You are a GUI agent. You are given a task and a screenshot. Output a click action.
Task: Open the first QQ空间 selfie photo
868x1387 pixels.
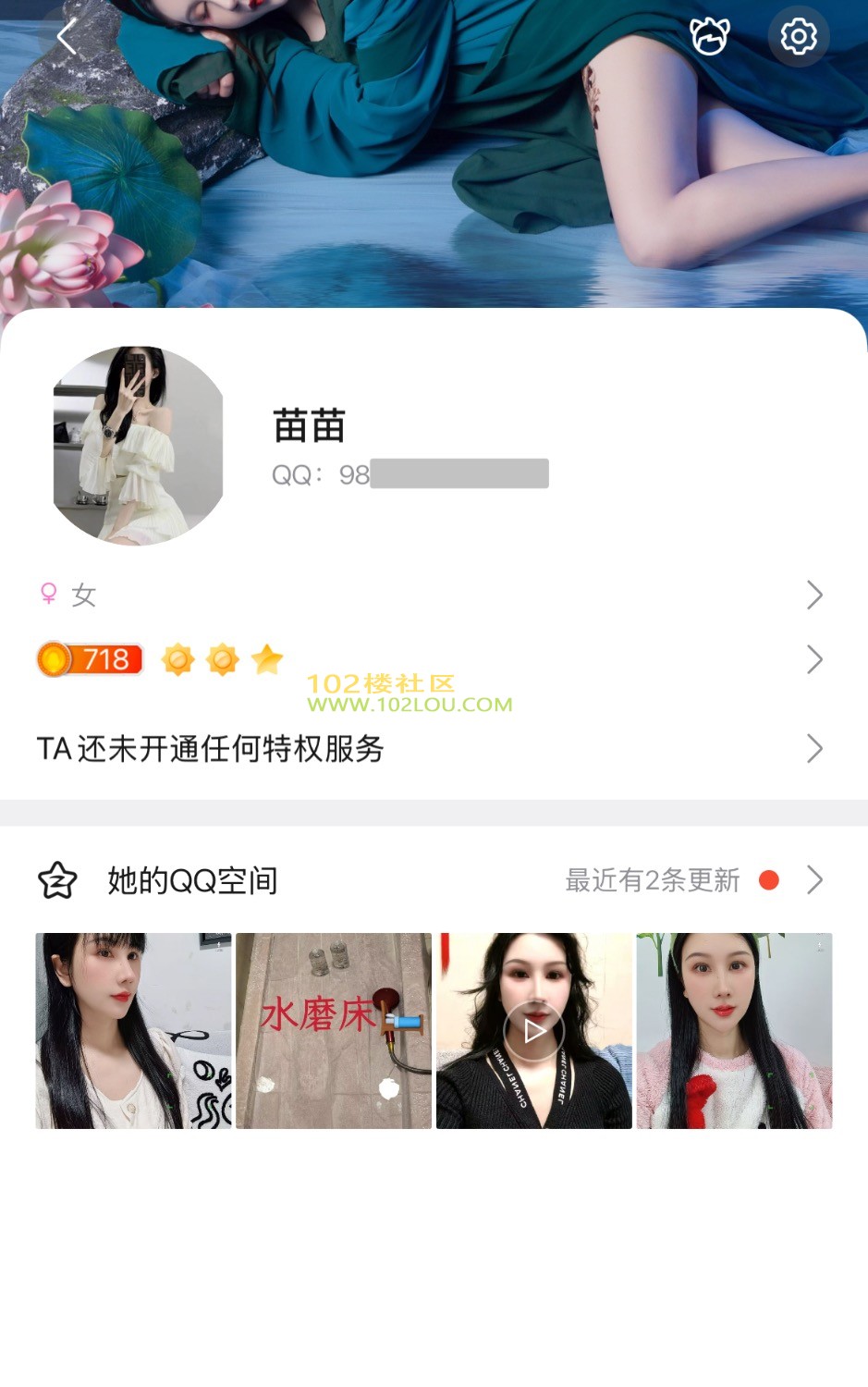pos(133,1030)
